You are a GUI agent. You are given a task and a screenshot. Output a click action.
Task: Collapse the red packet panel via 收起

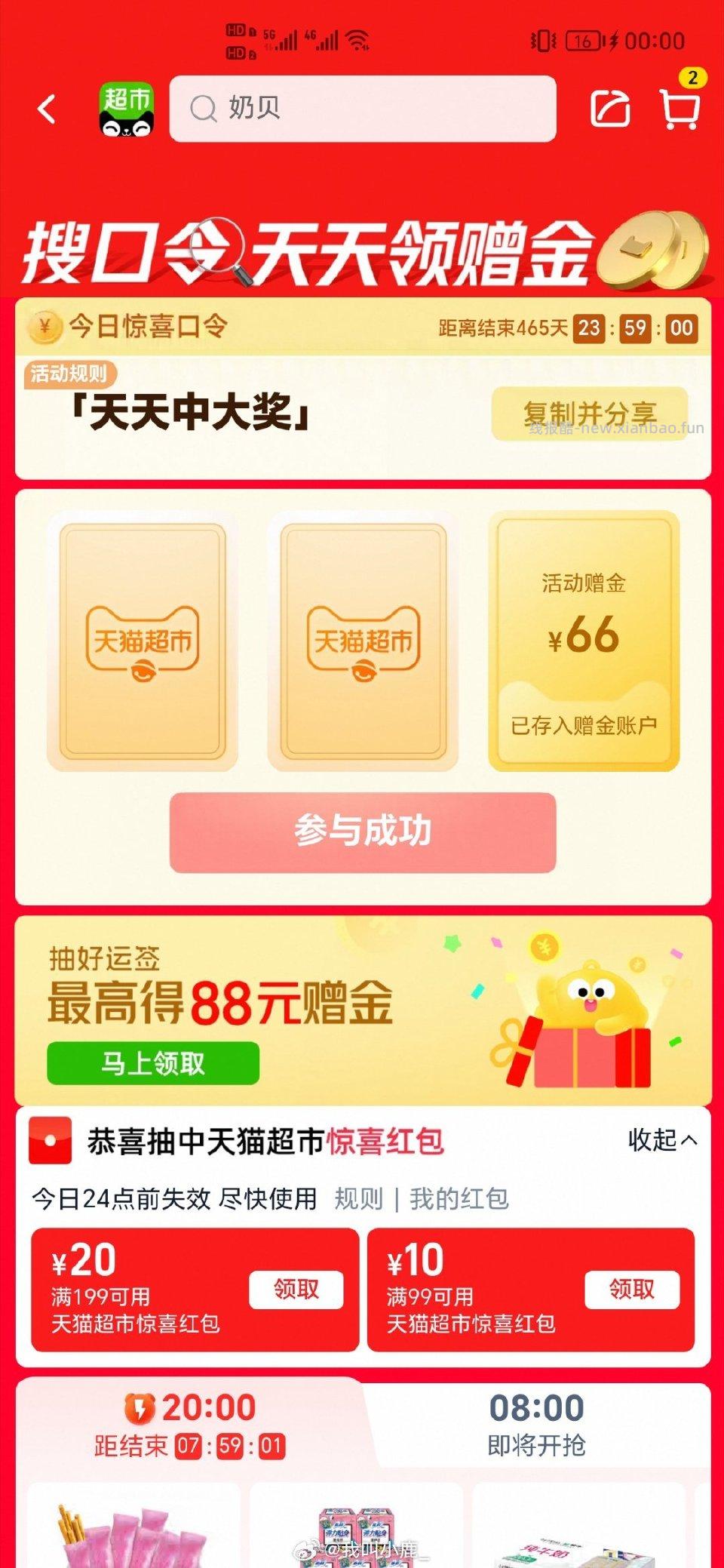click(661, 1142)
